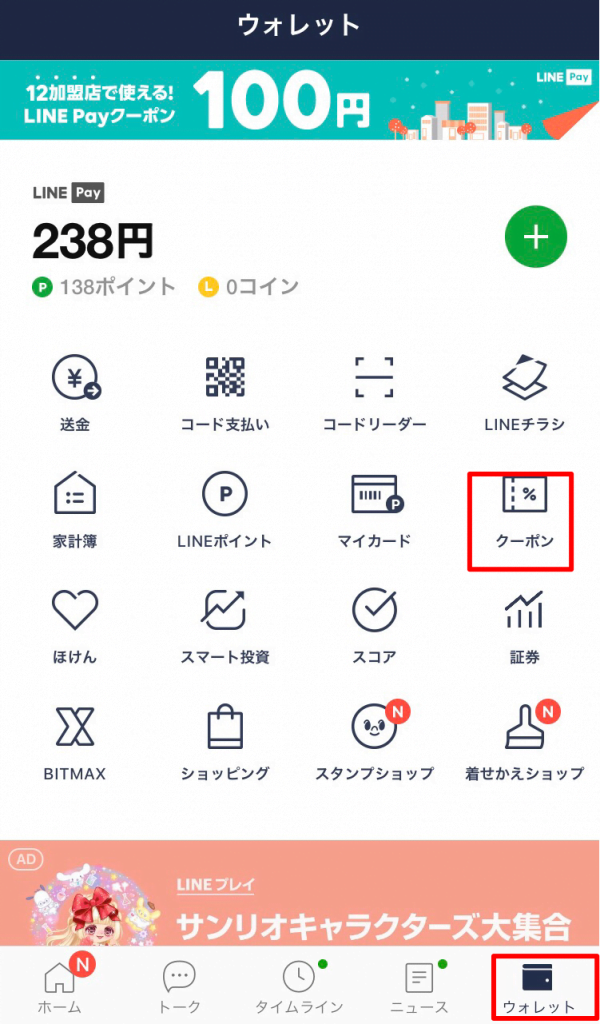Open コード支払い code payment
Viewport: 600px width, 1024px height.
[225, 392]
